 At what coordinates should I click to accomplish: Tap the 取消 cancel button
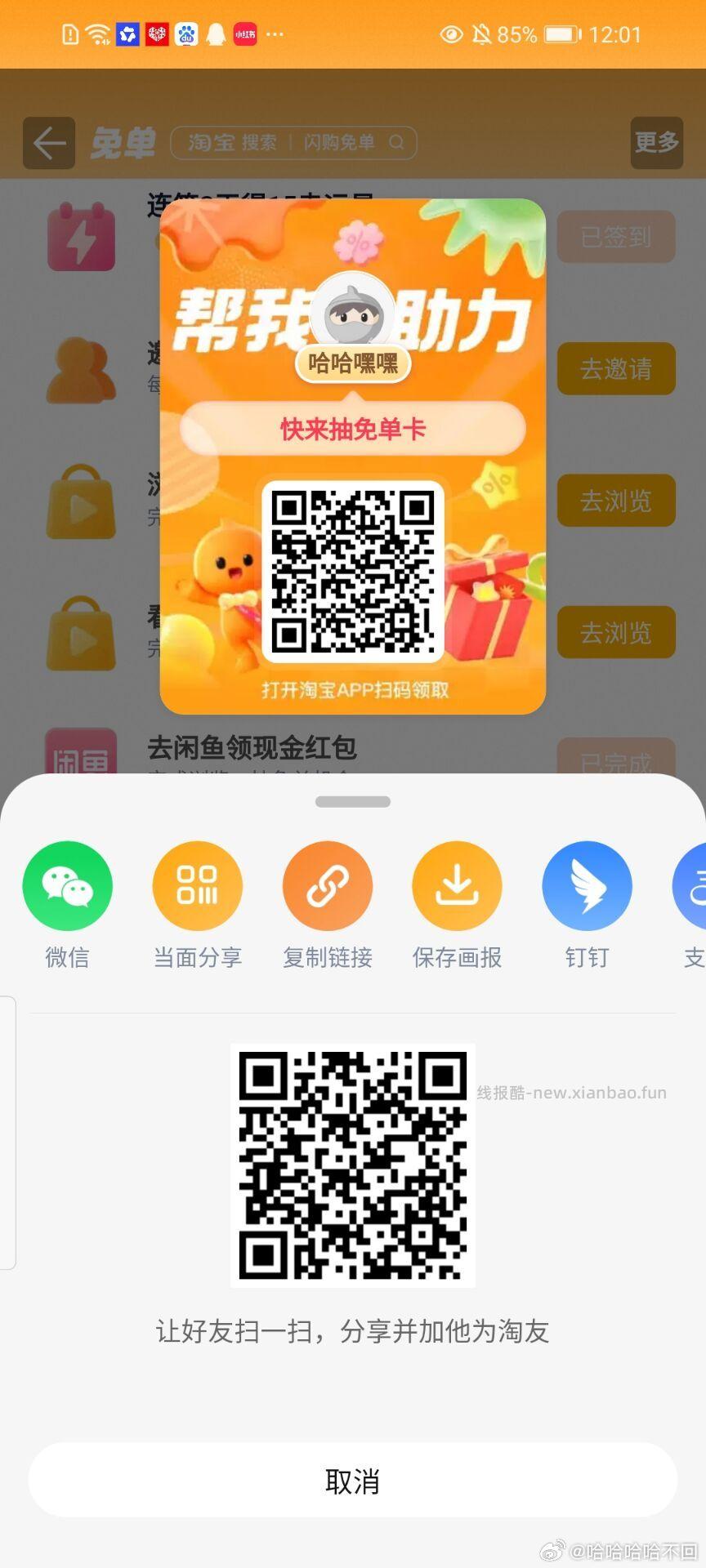(352, 1479)
